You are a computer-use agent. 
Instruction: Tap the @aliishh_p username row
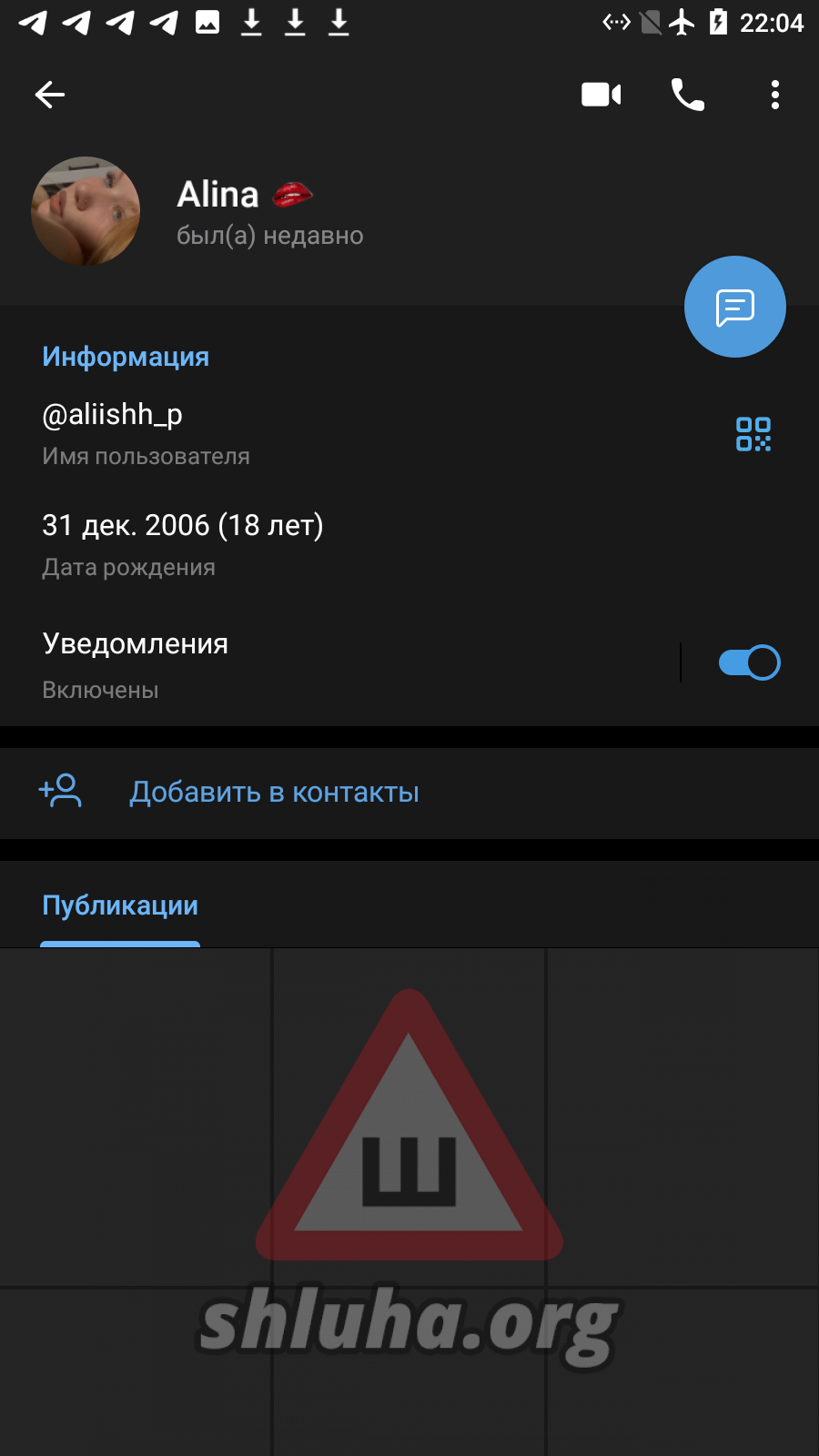[273, 433]
